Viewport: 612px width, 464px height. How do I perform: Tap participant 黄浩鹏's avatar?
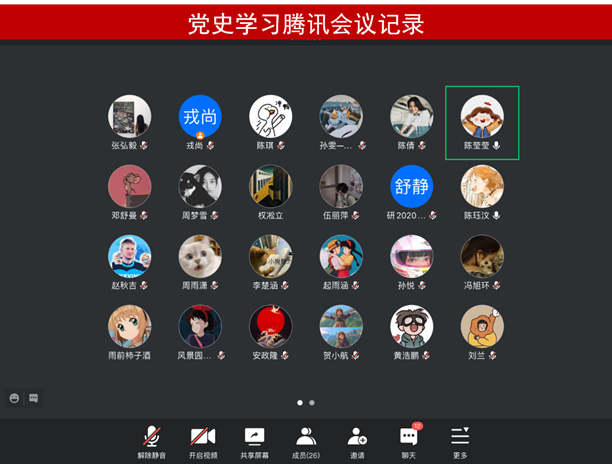[411, 326]
